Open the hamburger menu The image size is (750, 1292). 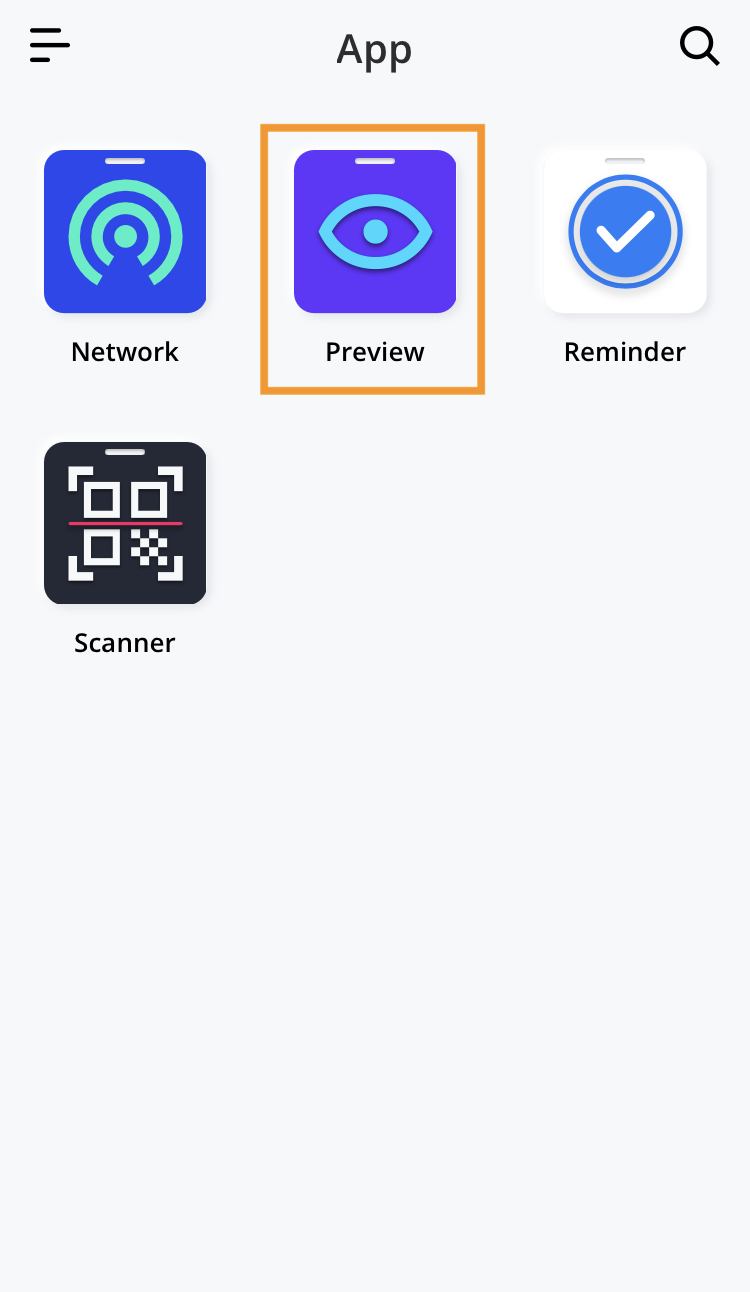[x=50, y=46]
